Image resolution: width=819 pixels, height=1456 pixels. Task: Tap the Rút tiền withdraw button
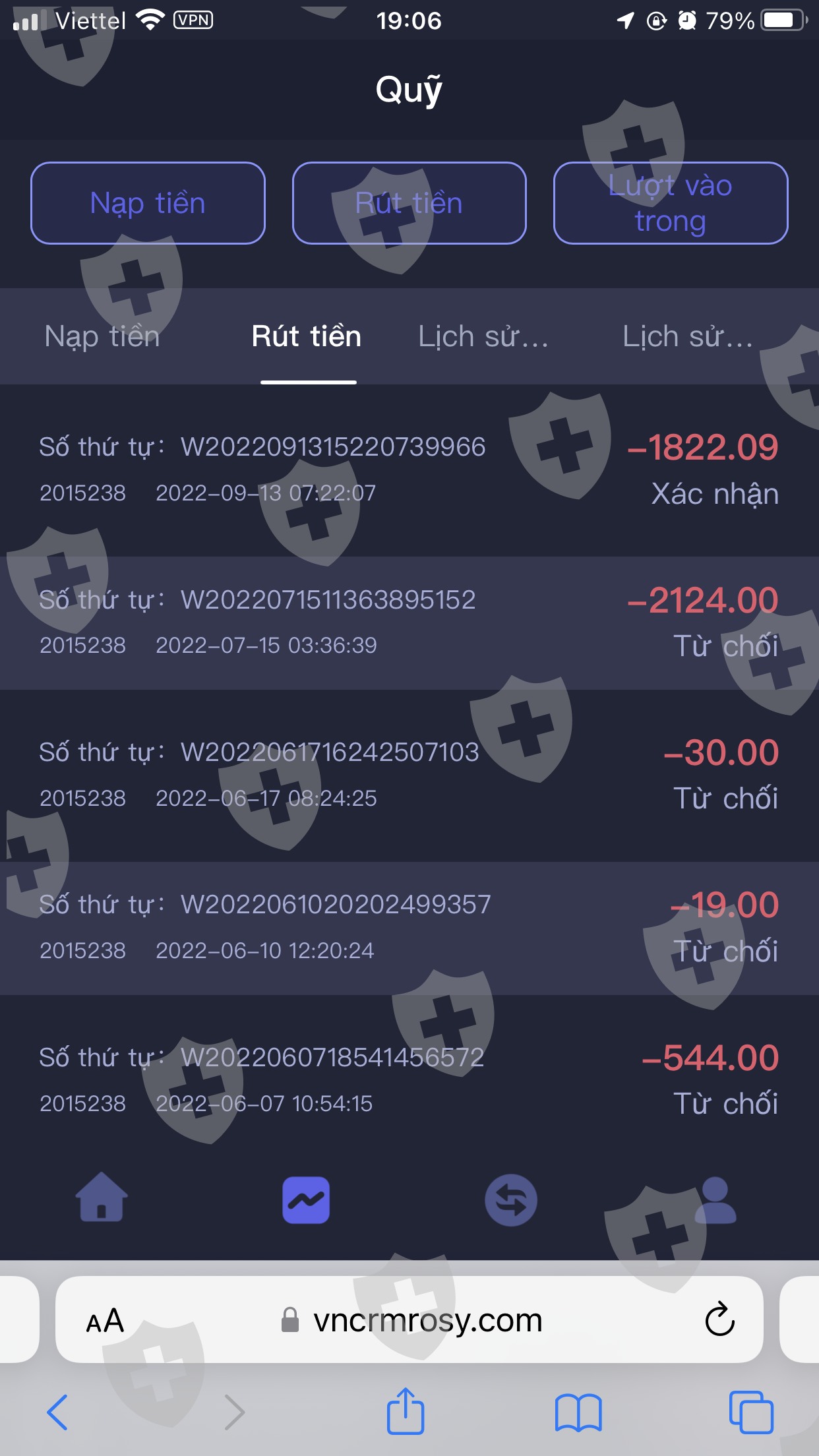pos(409,203)
